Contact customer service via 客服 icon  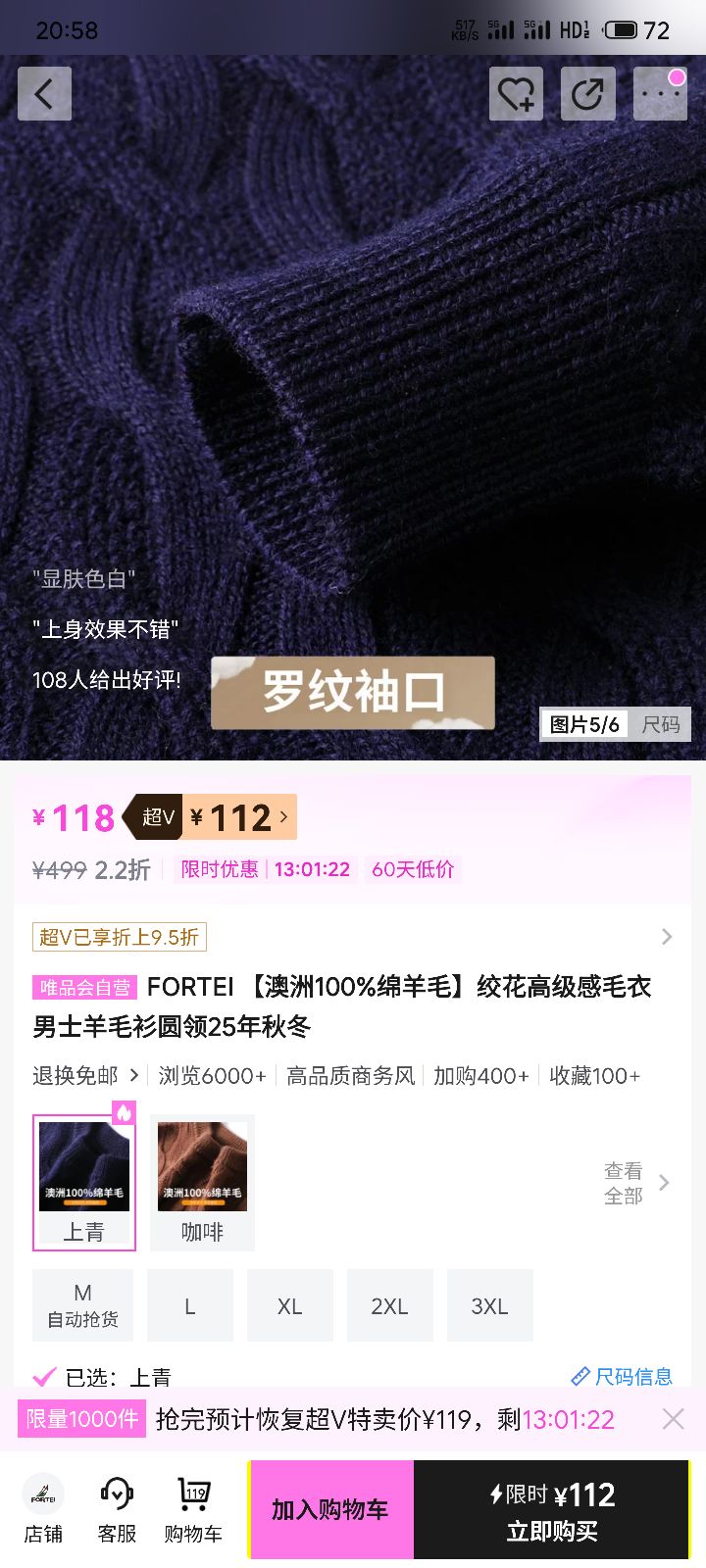click(x=117, y=1509)
